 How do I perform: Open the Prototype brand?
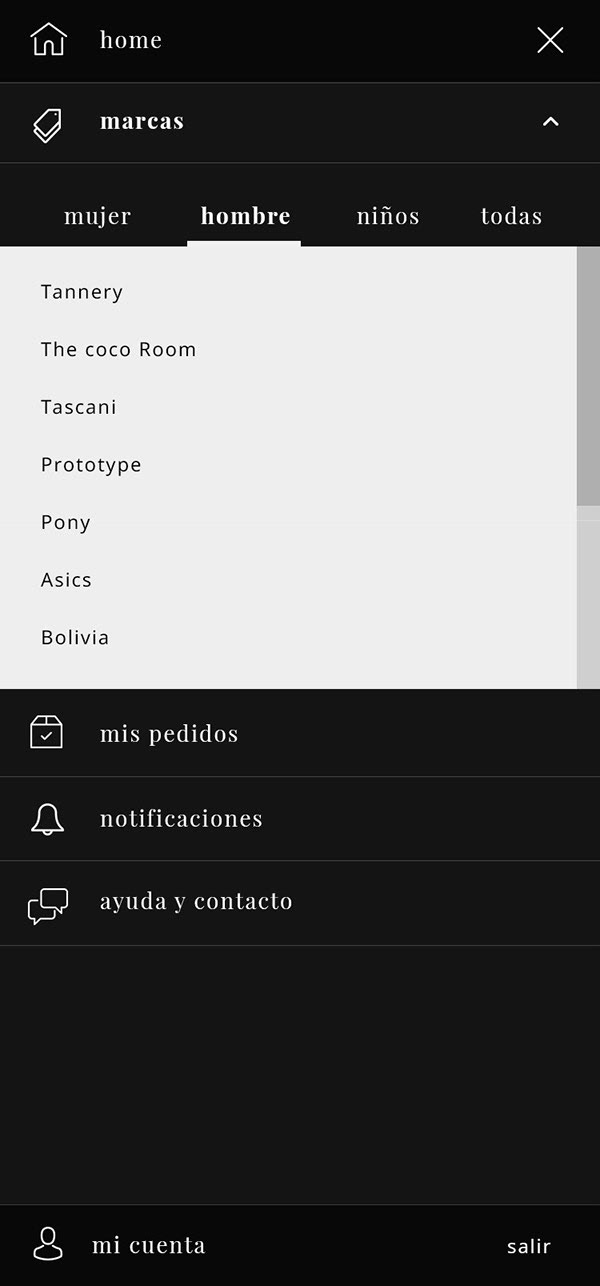[91, 465]
